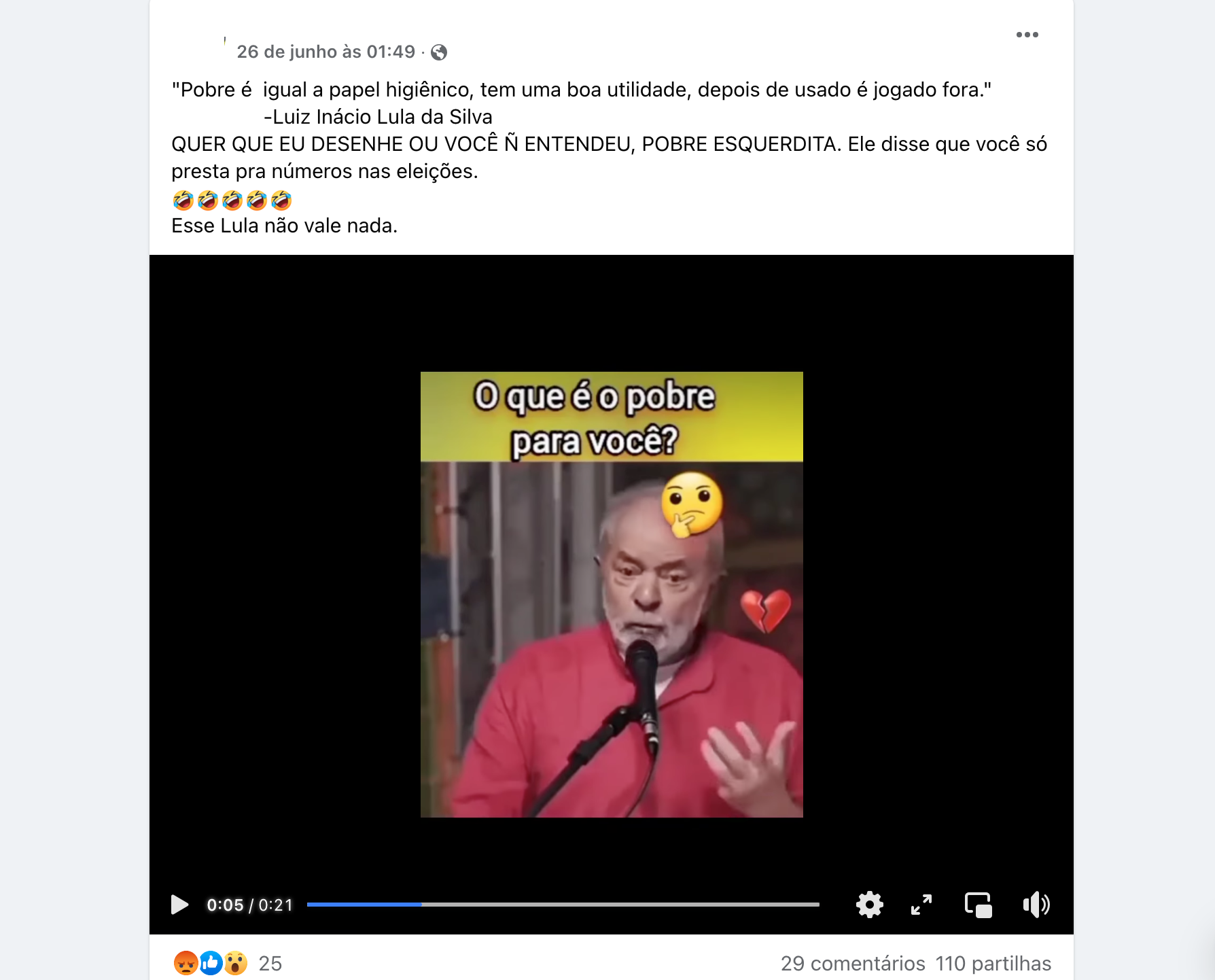Screen dimensions: 1215x980
Task: Open the post options three-dot menu
Action: tap(1027, 35)
